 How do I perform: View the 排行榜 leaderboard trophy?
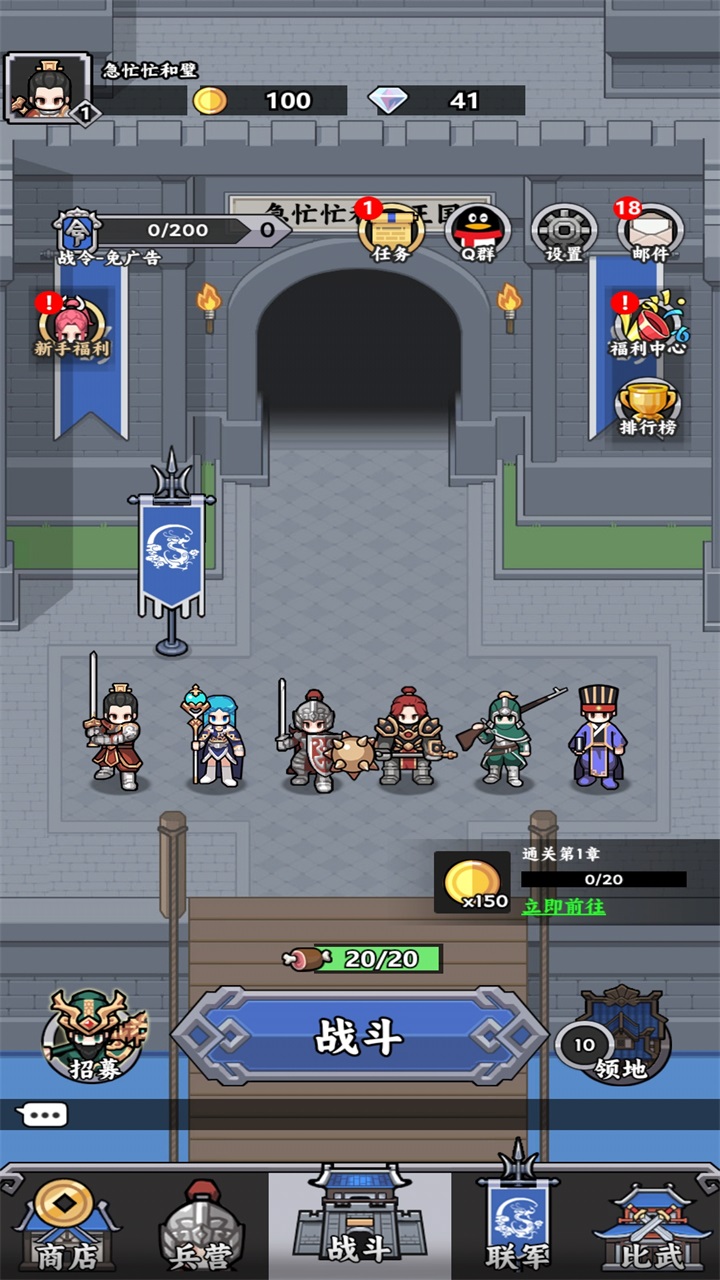(648, 408)
